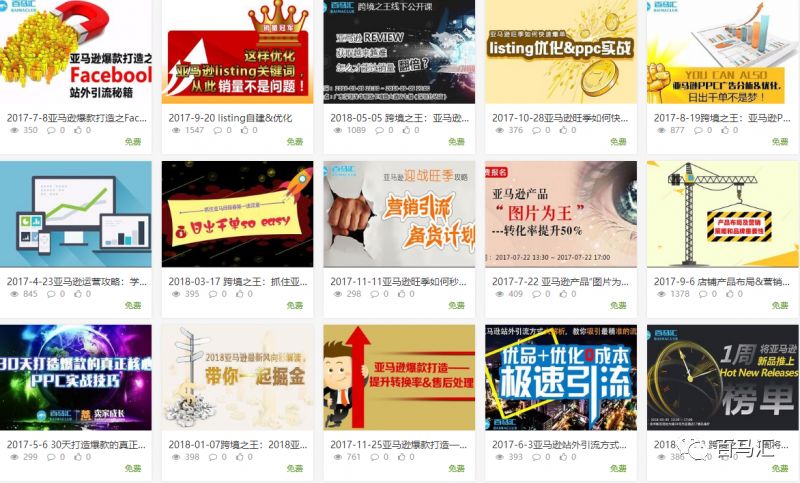Open the 2017-4-23 亚马逊运营攻略 course
800x483 pixels.
point(76,281)
